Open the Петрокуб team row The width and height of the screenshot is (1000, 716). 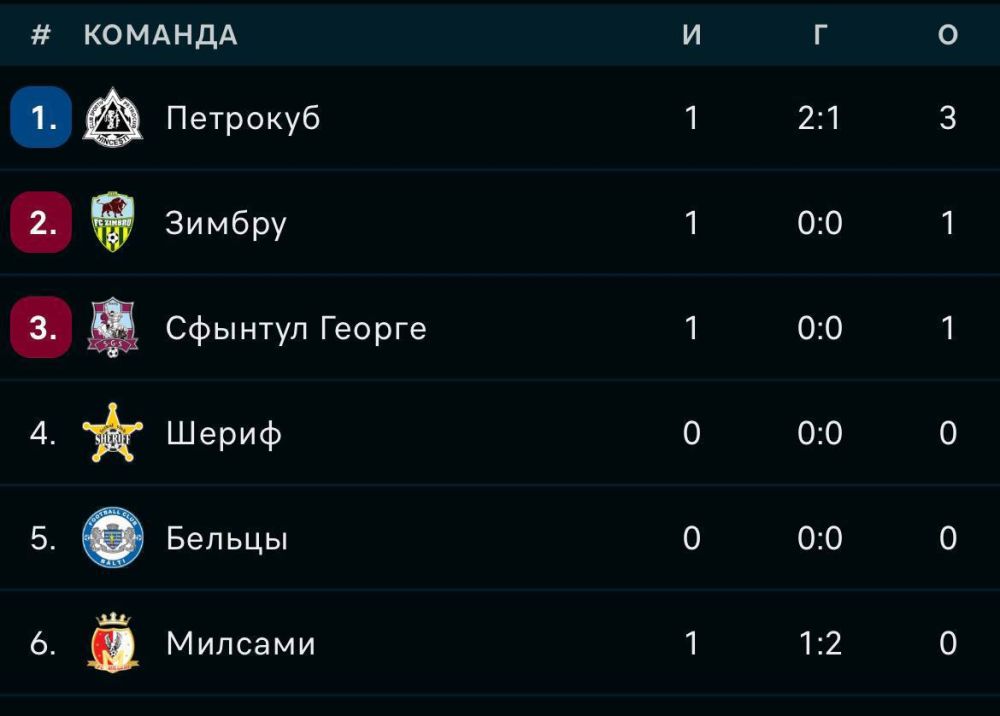coord(243,118)
